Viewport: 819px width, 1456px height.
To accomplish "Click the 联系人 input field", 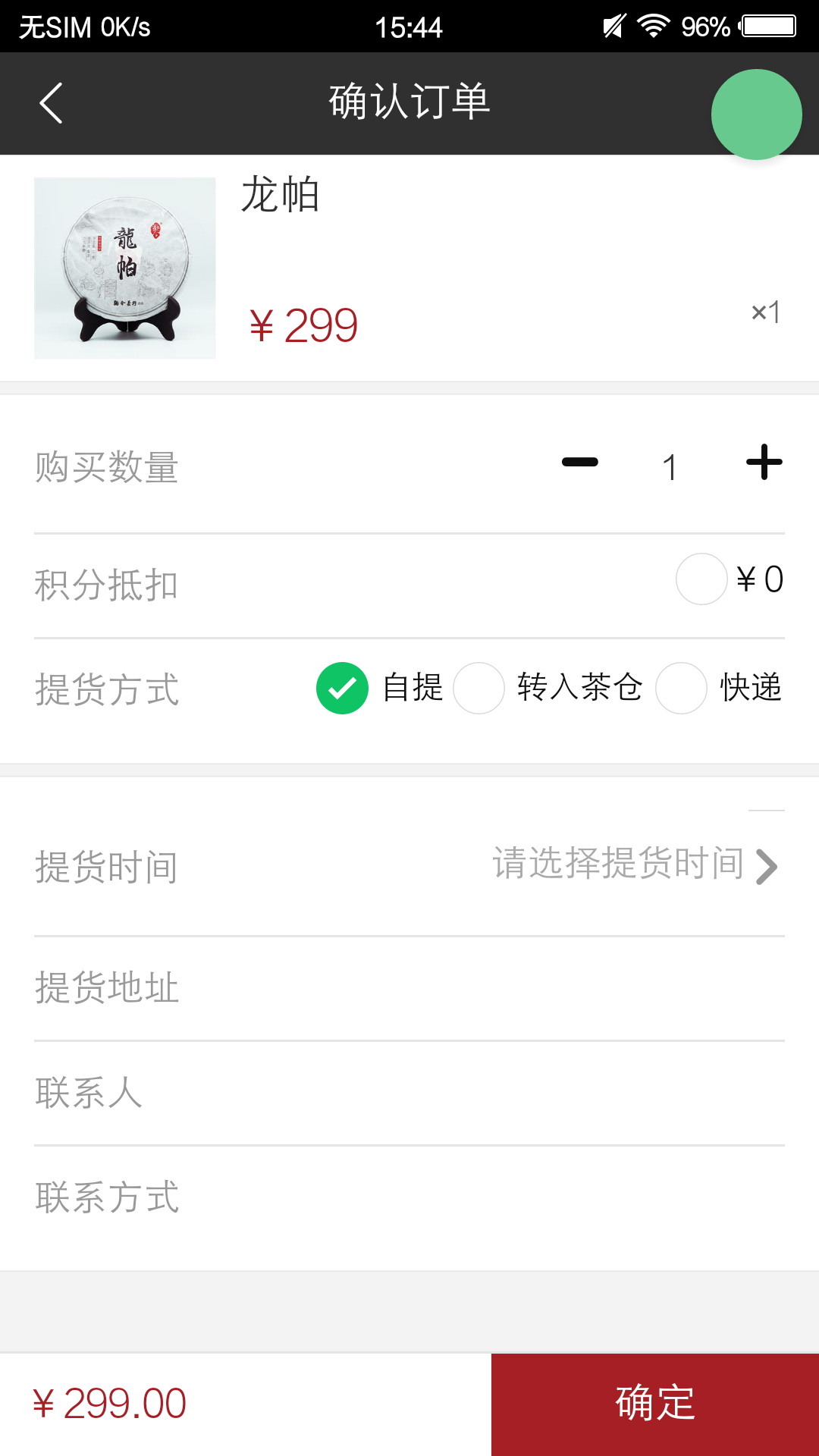I will tap(409, 1092).
